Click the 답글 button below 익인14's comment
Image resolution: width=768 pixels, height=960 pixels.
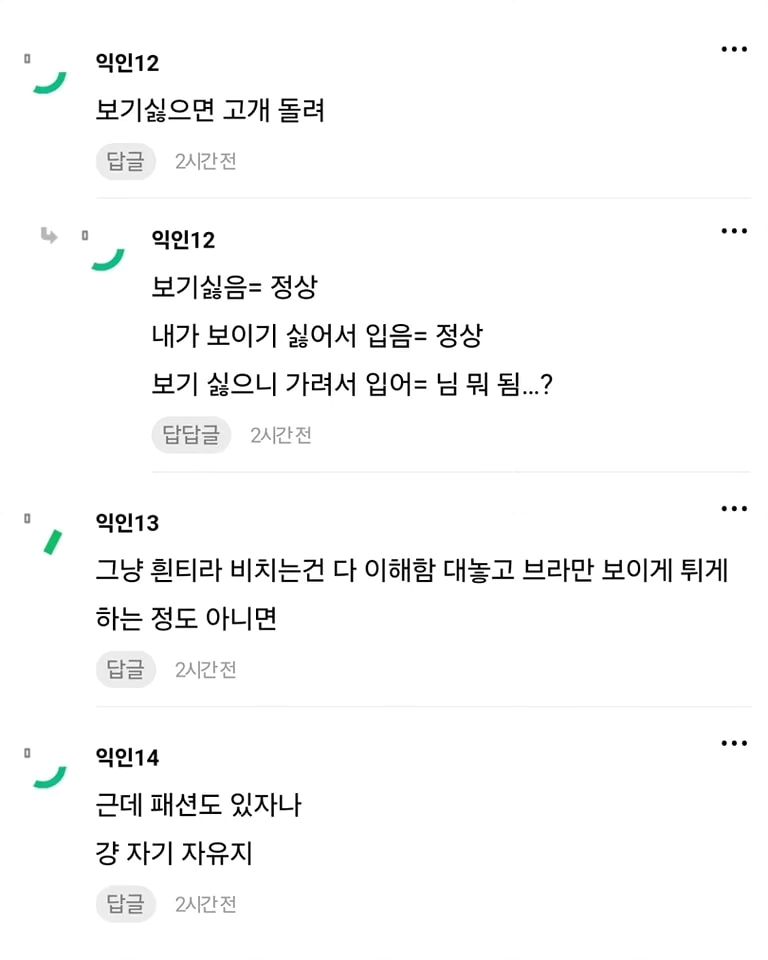(125, 904)
